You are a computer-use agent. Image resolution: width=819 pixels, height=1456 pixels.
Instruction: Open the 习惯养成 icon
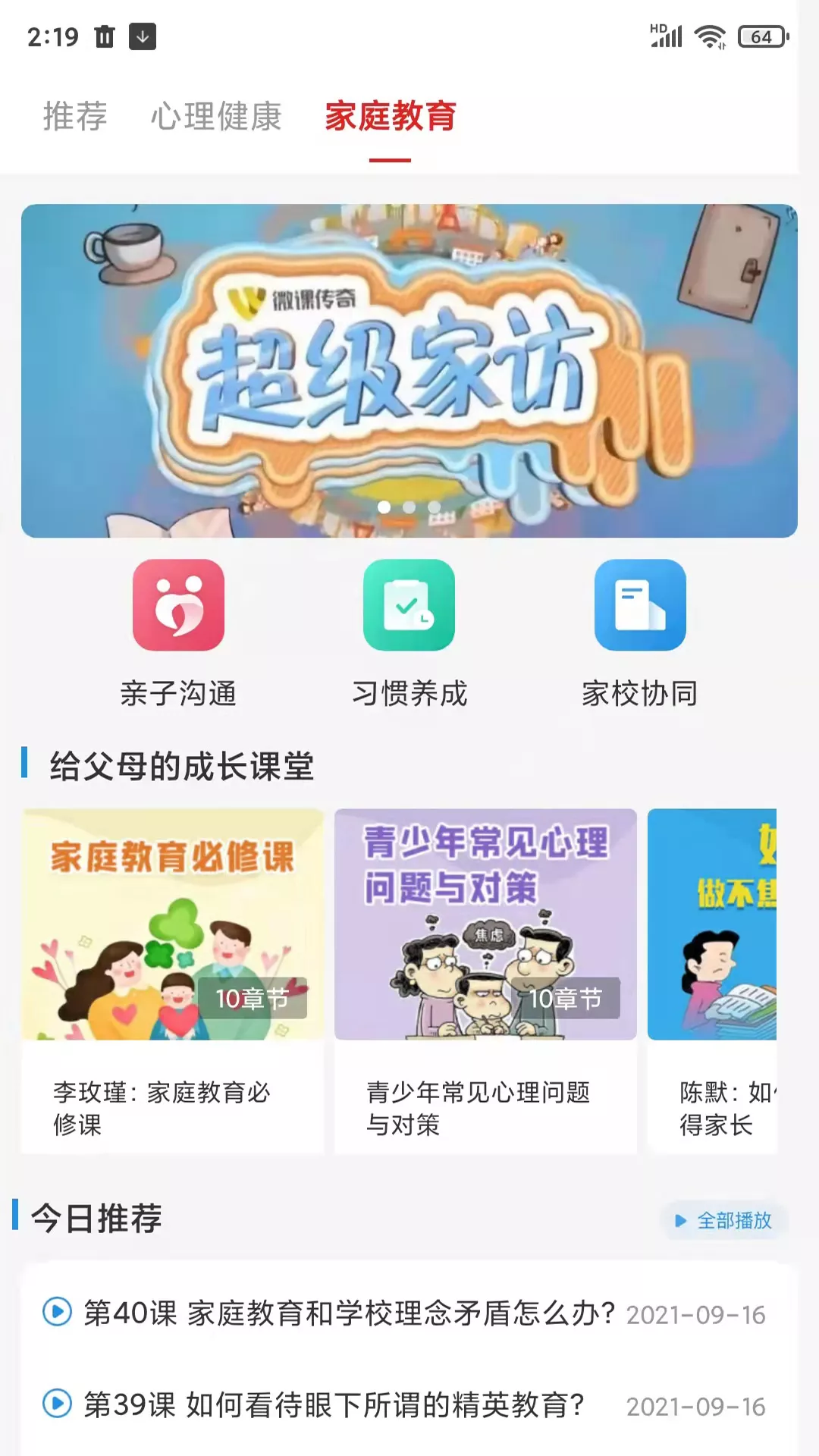coord(408,604)
